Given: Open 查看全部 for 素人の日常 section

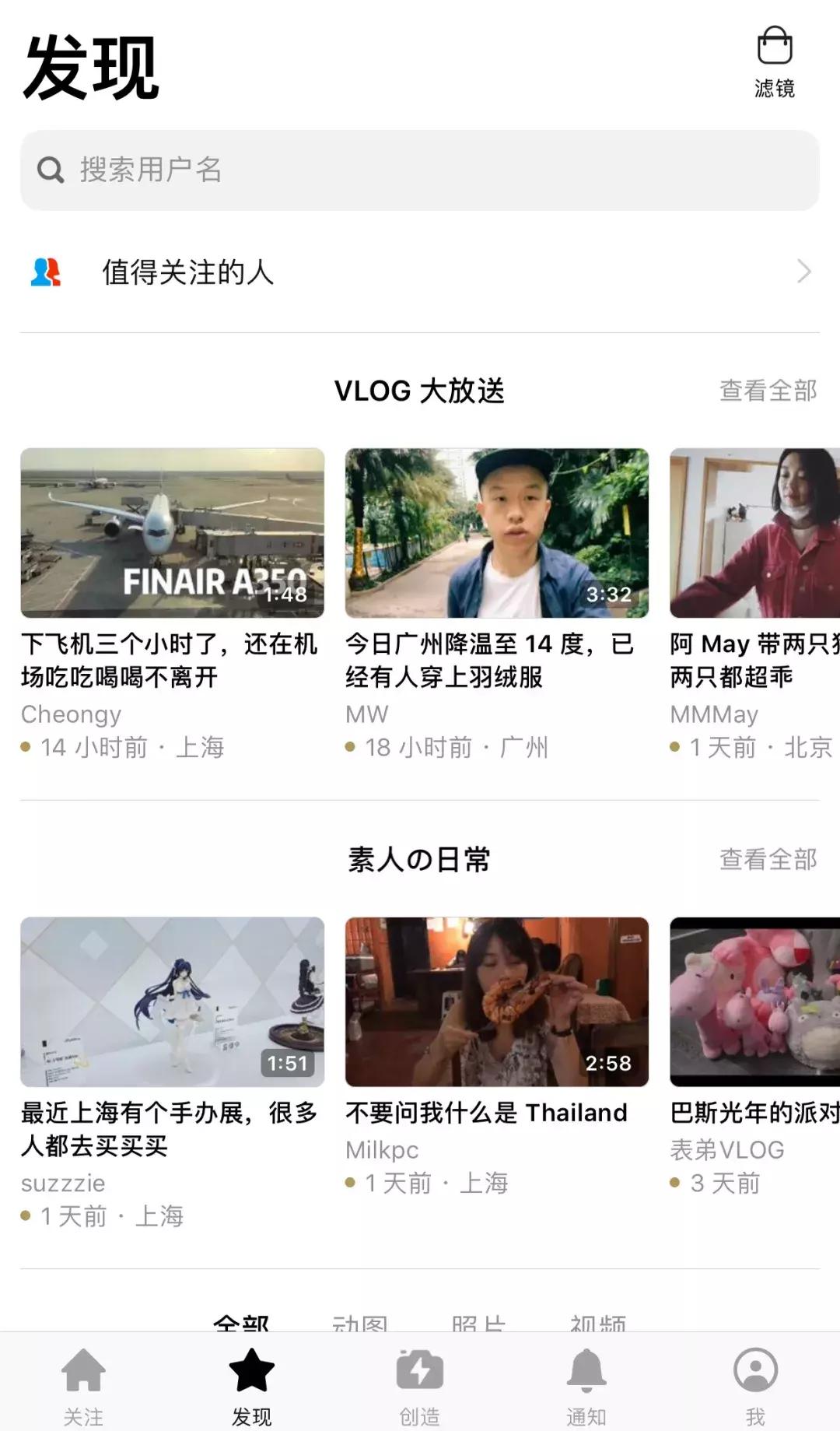Looking at the screenshot, I should [767, 859].
